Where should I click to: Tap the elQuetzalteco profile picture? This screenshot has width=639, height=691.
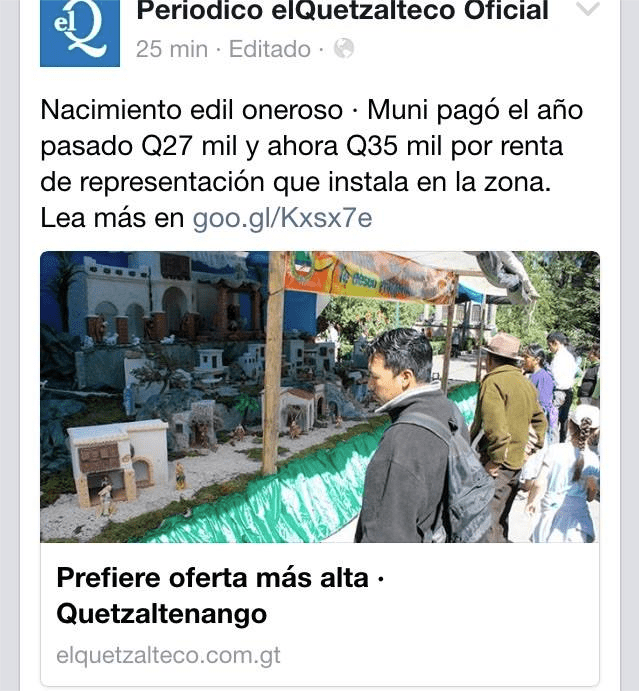80,32
